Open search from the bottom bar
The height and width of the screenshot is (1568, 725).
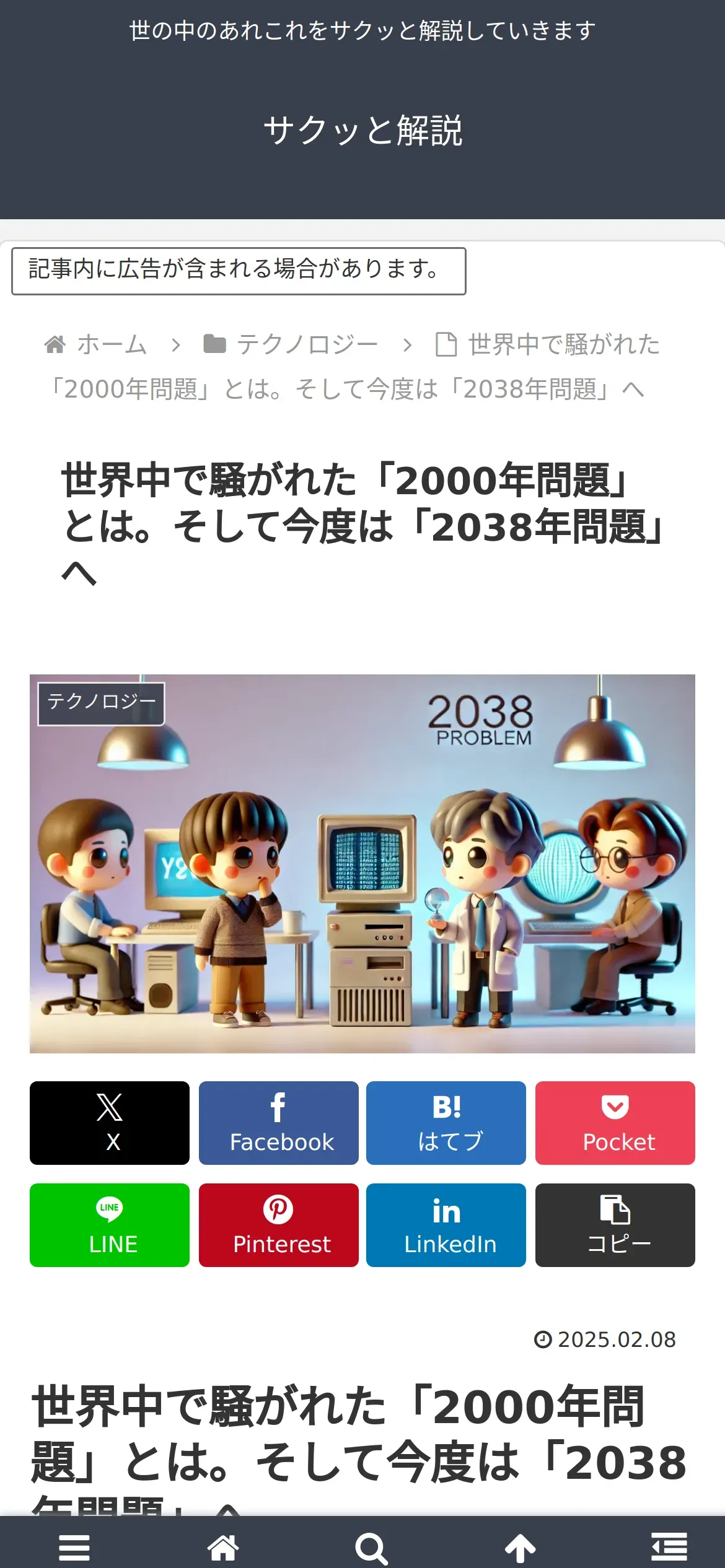click(x=372, y=1548)
